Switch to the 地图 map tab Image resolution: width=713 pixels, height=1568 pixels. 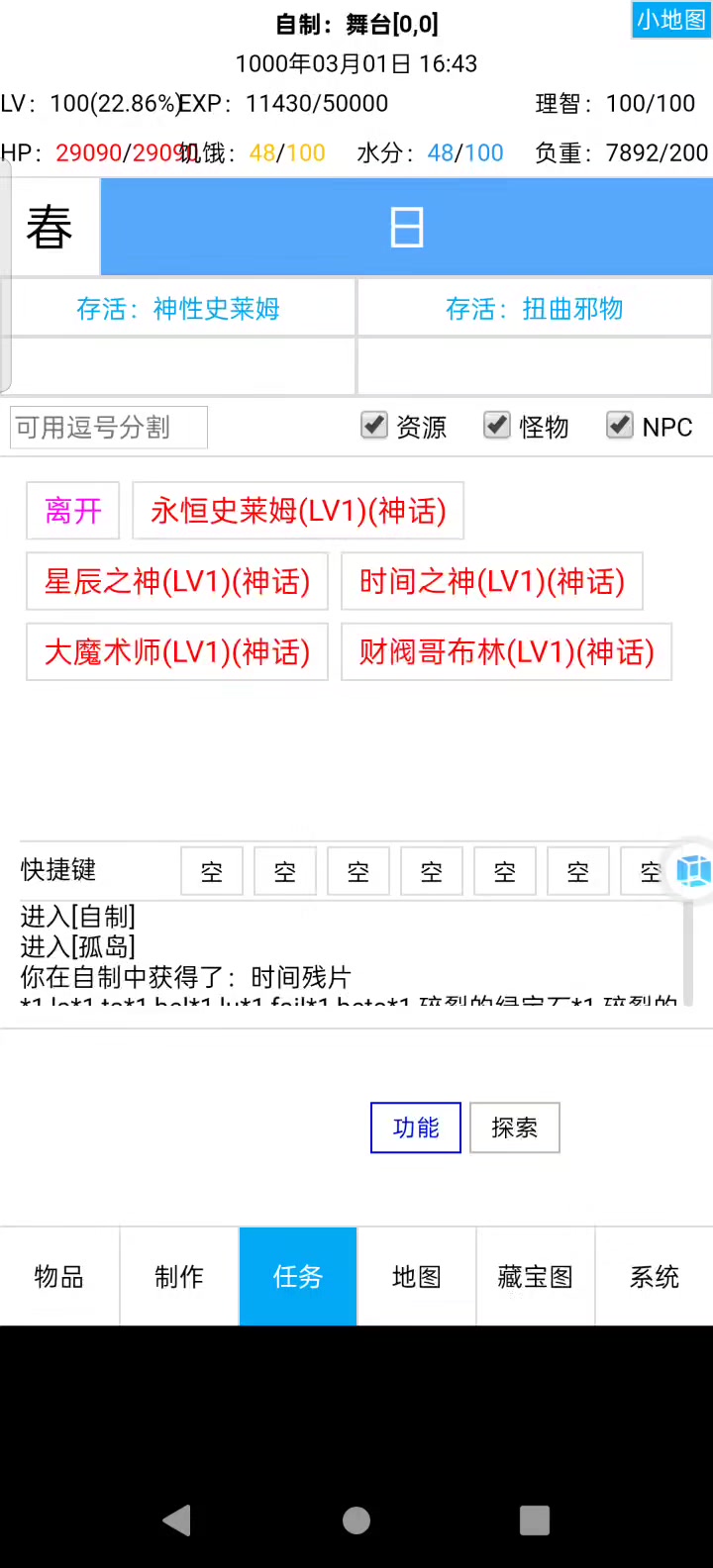pyautogui.click(x=417, y=1277)
